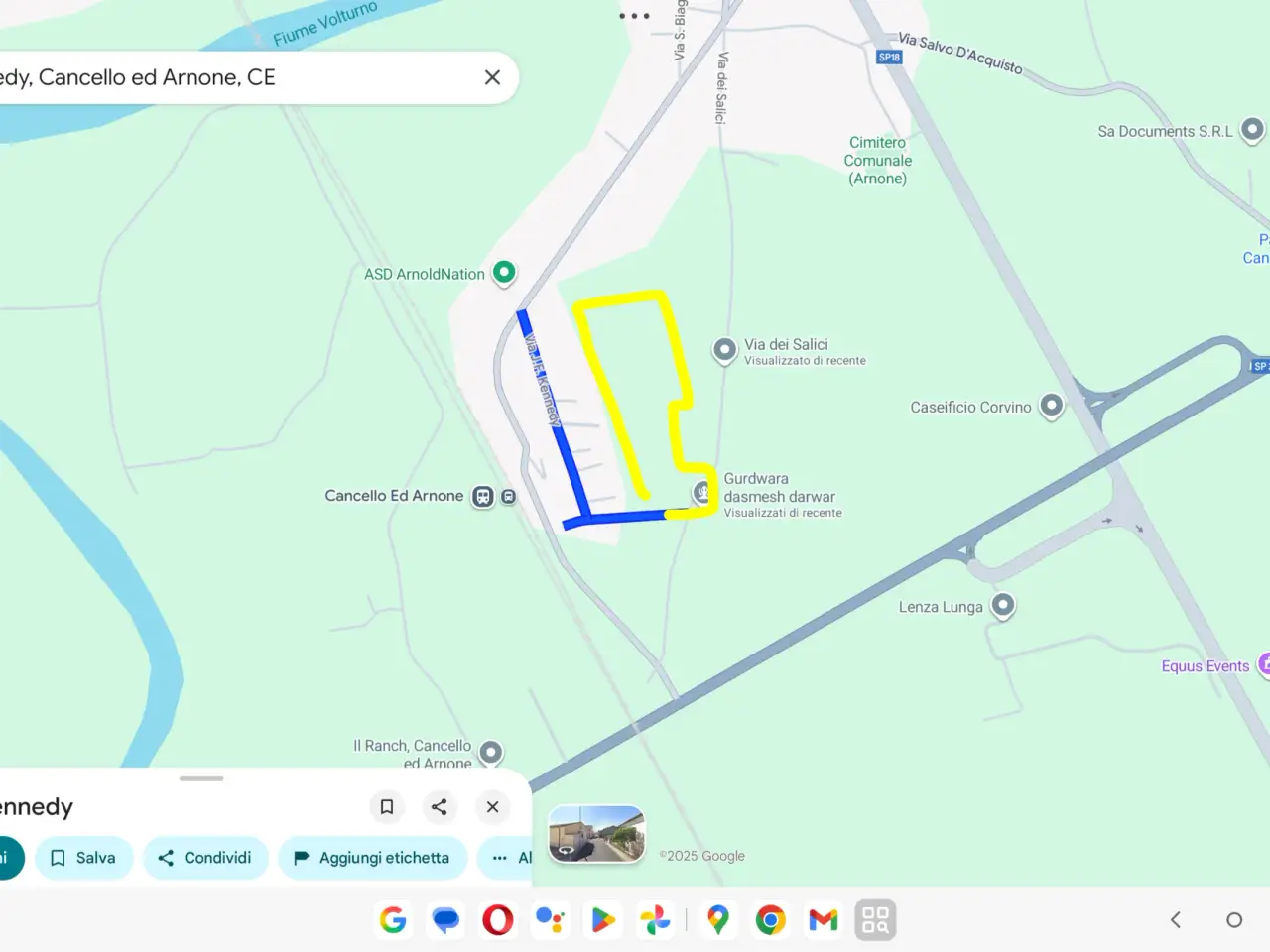The image size is (1270, 952).
Task: Select the Via dei Salici recent place
Action: 725,350
